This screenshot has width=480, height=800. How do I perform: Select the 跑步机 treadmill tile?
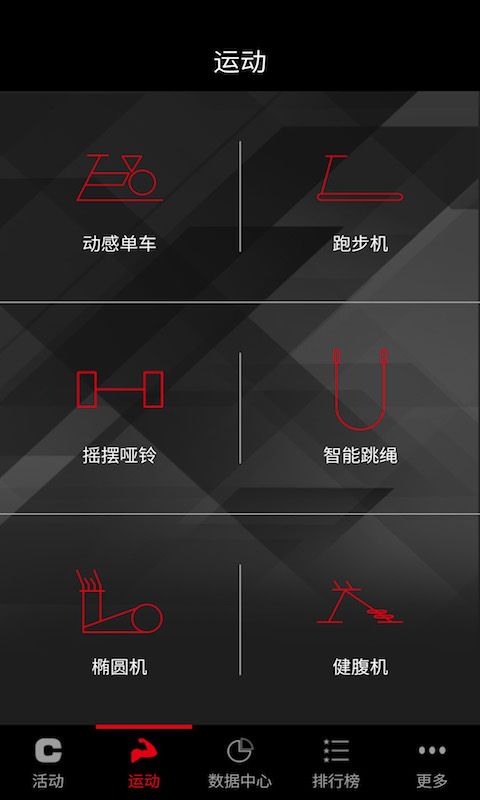[360, 196]
